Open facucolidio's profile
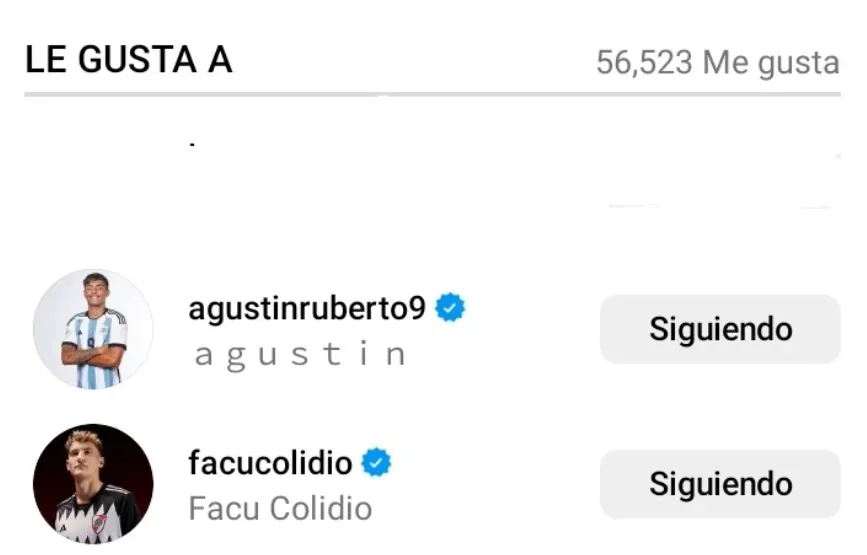The height and width of the screenshot is (555, 867). coord(270,464)
